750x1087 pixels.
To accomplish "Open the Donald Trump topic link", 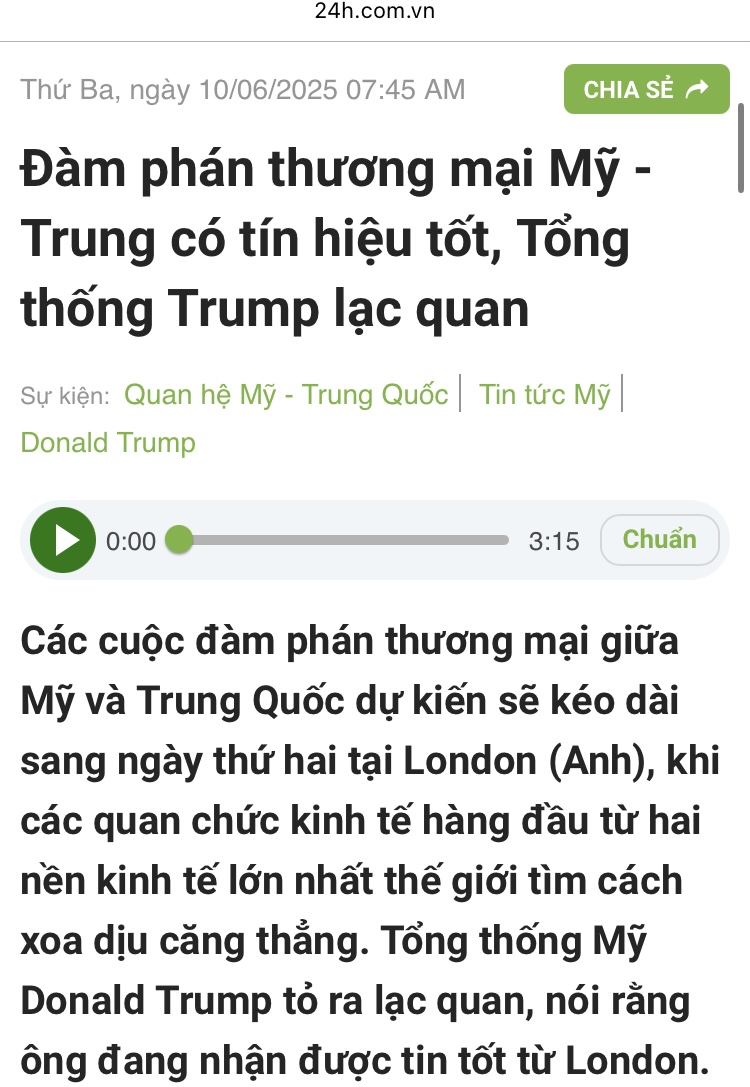I will pos(108,442).
